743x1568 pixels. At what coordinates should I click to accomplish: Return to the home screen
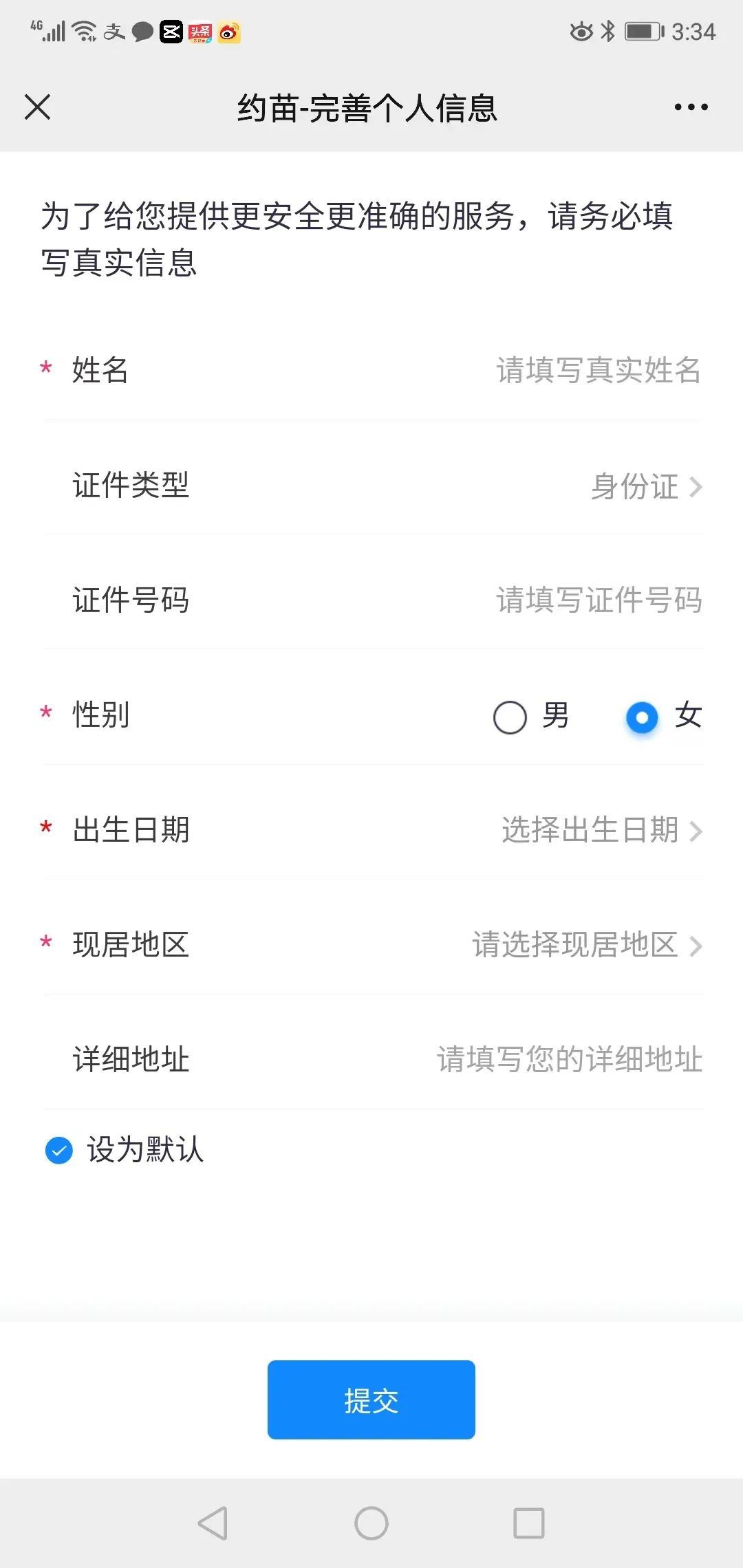tap(371, 1523)
